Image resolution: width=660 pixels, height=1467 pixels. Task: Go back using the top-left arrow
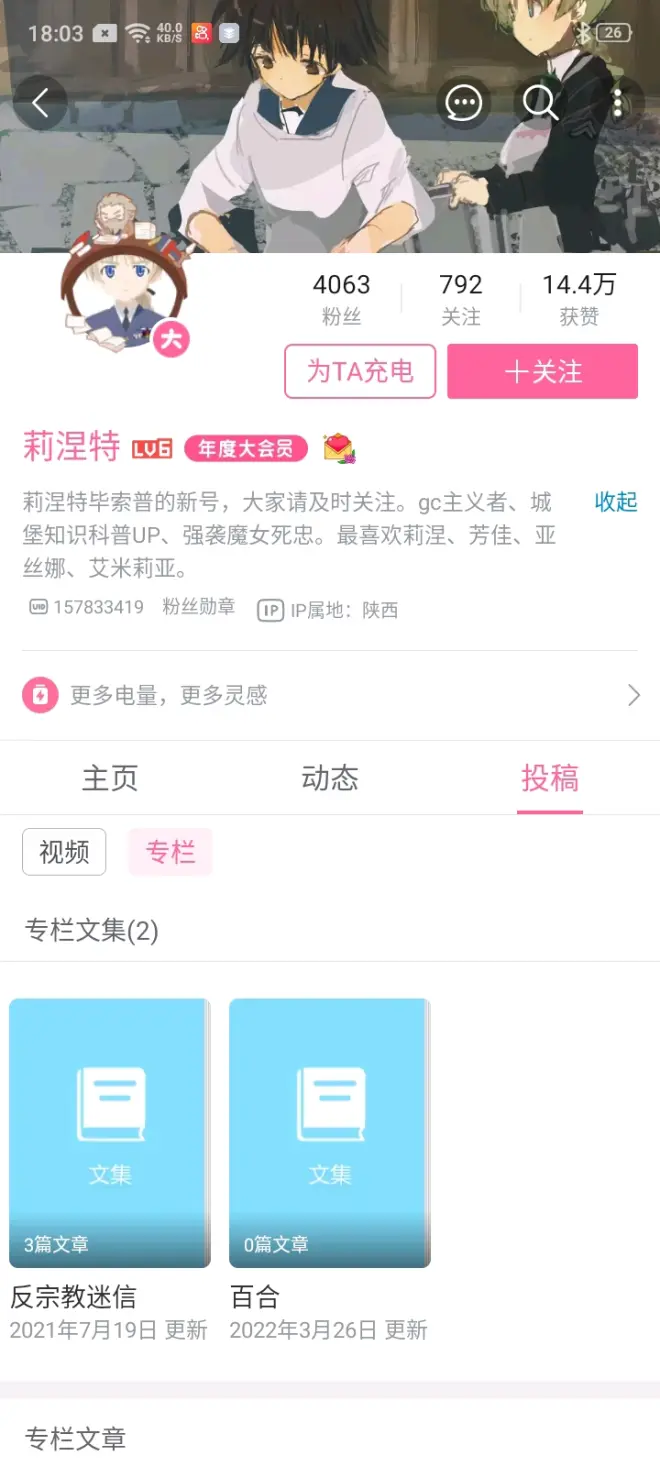coord(40,103)
